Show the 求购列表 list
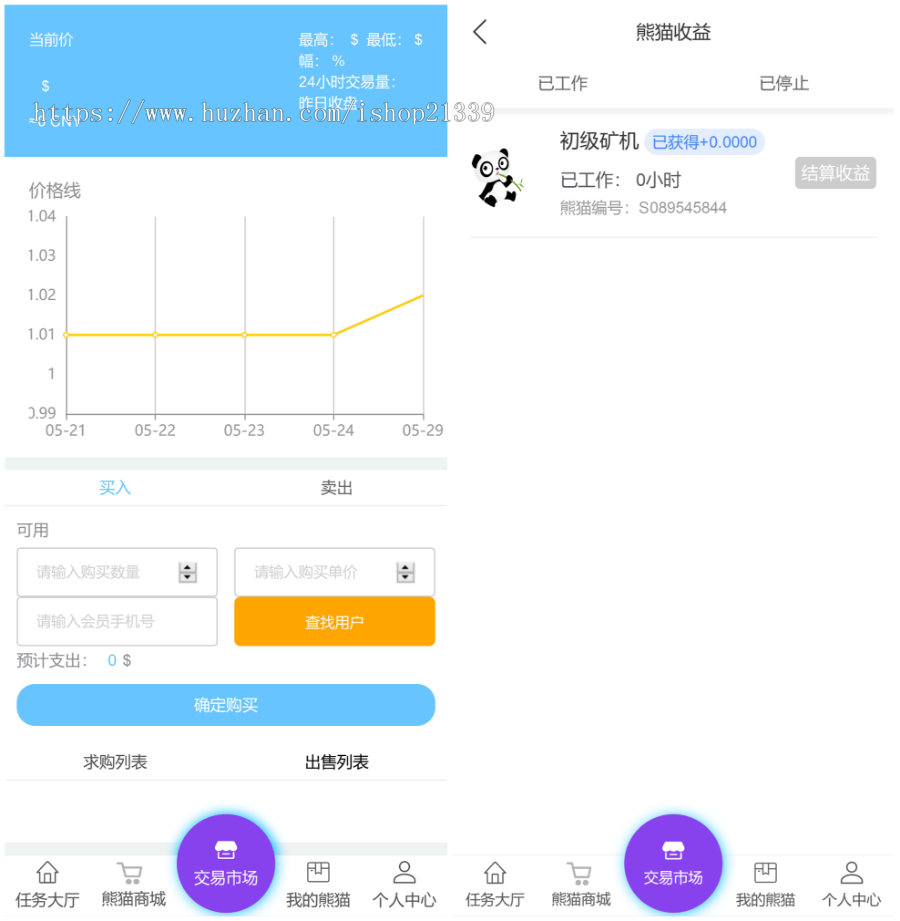Image resolution: width=900 pixels, height=921 pixels. pyautogui.click(x=115, y=762)
